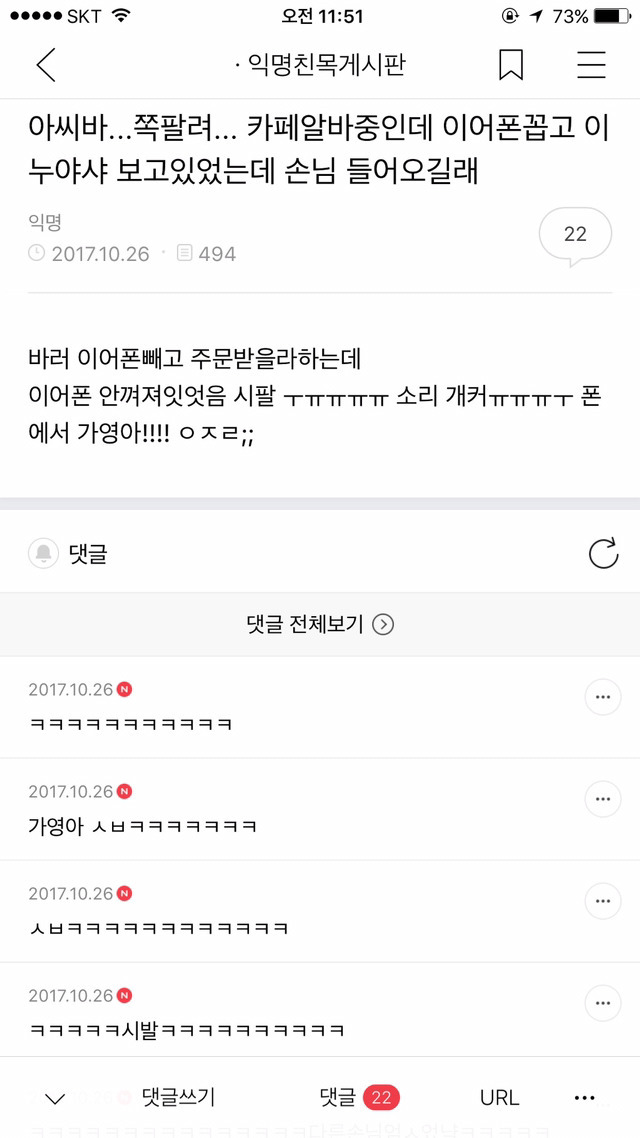Open options for the ㅅㅂㅋㅋㅋ comment
Image resolution: width=640 pixels, height=1138 pixels.
(603, 901)
